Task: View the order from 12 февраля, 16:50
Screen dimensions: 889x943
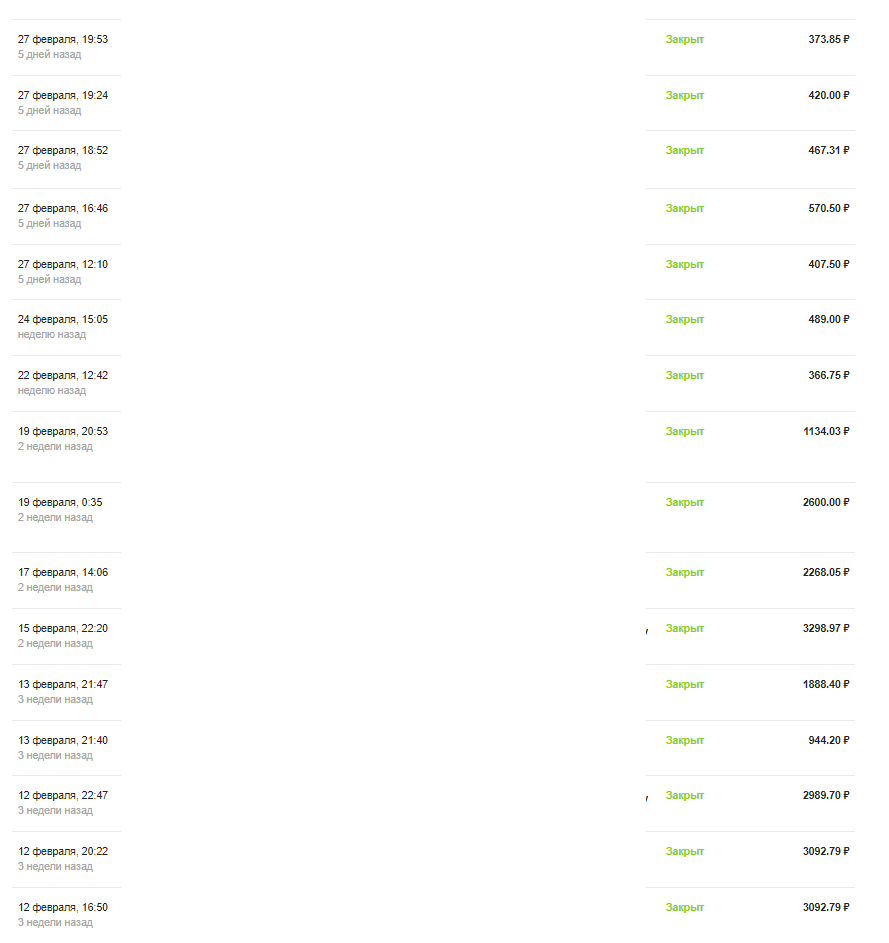Action: [x=62, y=908]
